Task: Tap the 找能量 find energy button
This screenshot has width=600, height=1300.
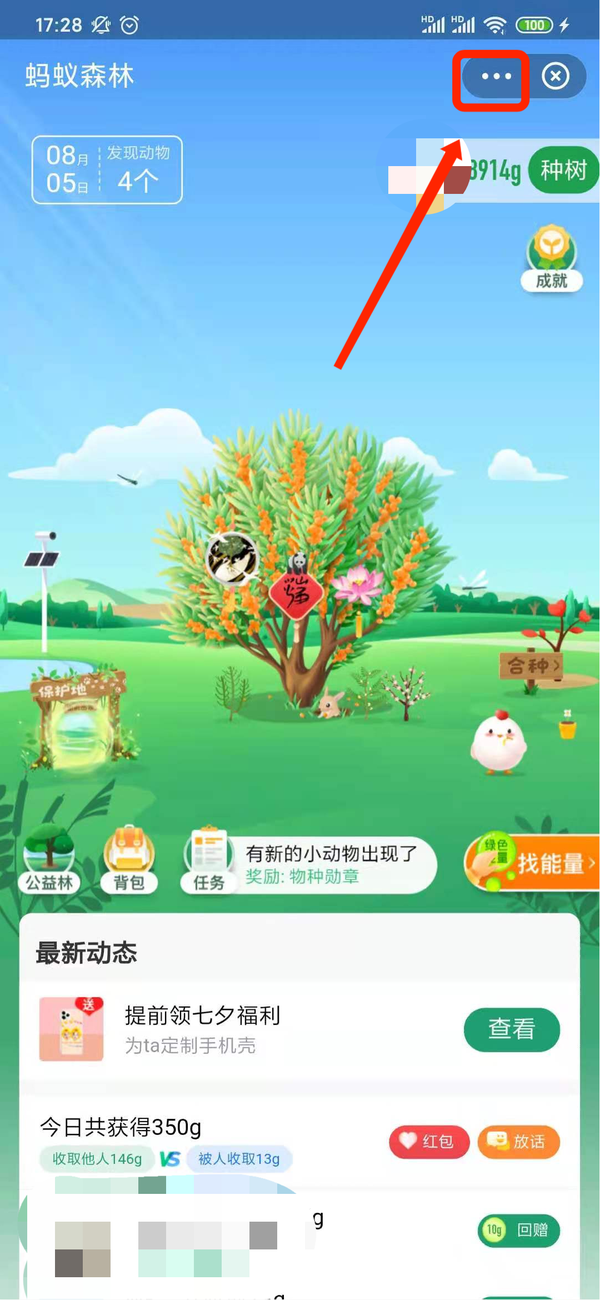Action: pyautogui.click(x=531, y=864)
